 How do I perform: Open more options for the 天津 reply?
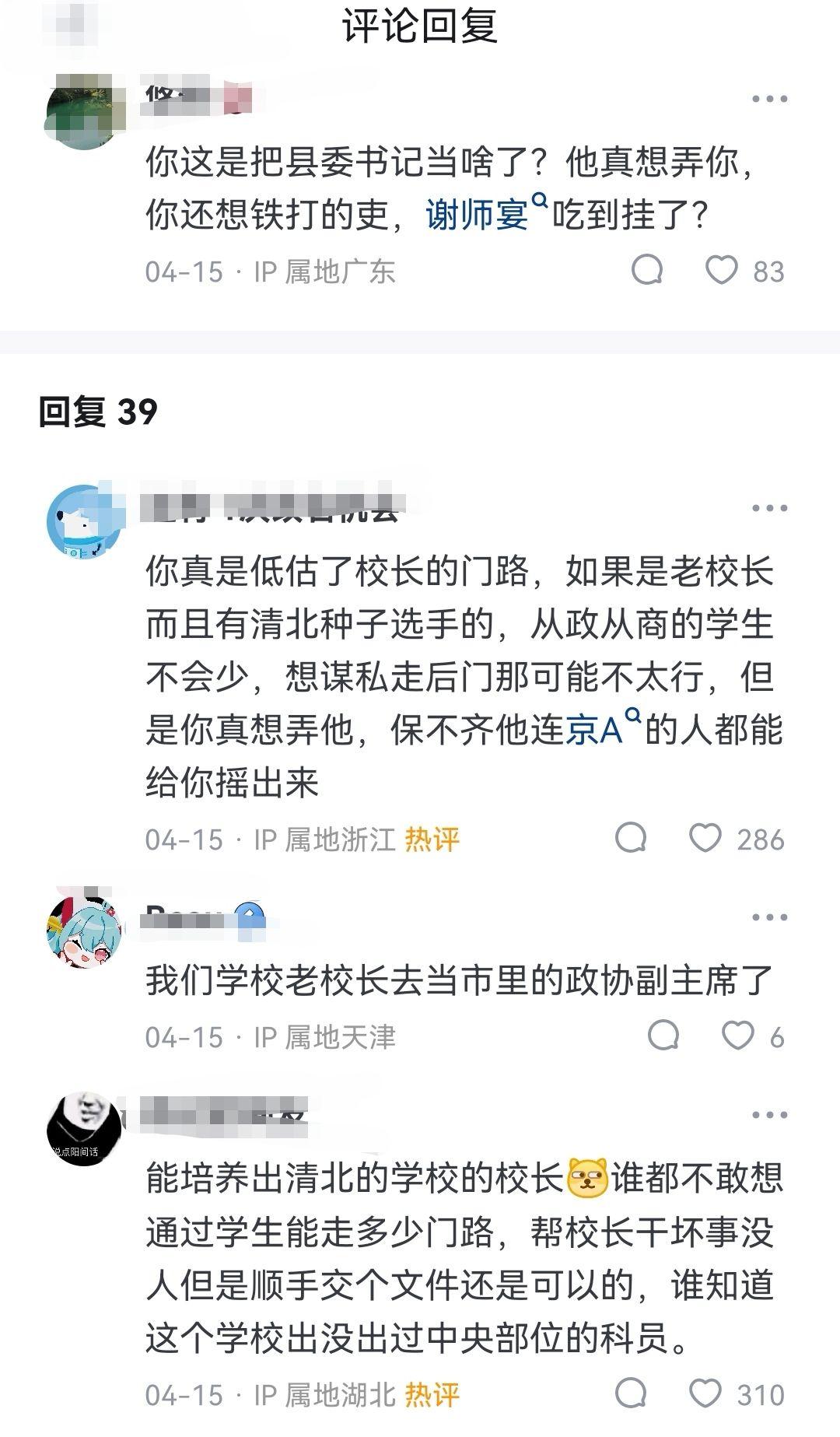[769, 917]
